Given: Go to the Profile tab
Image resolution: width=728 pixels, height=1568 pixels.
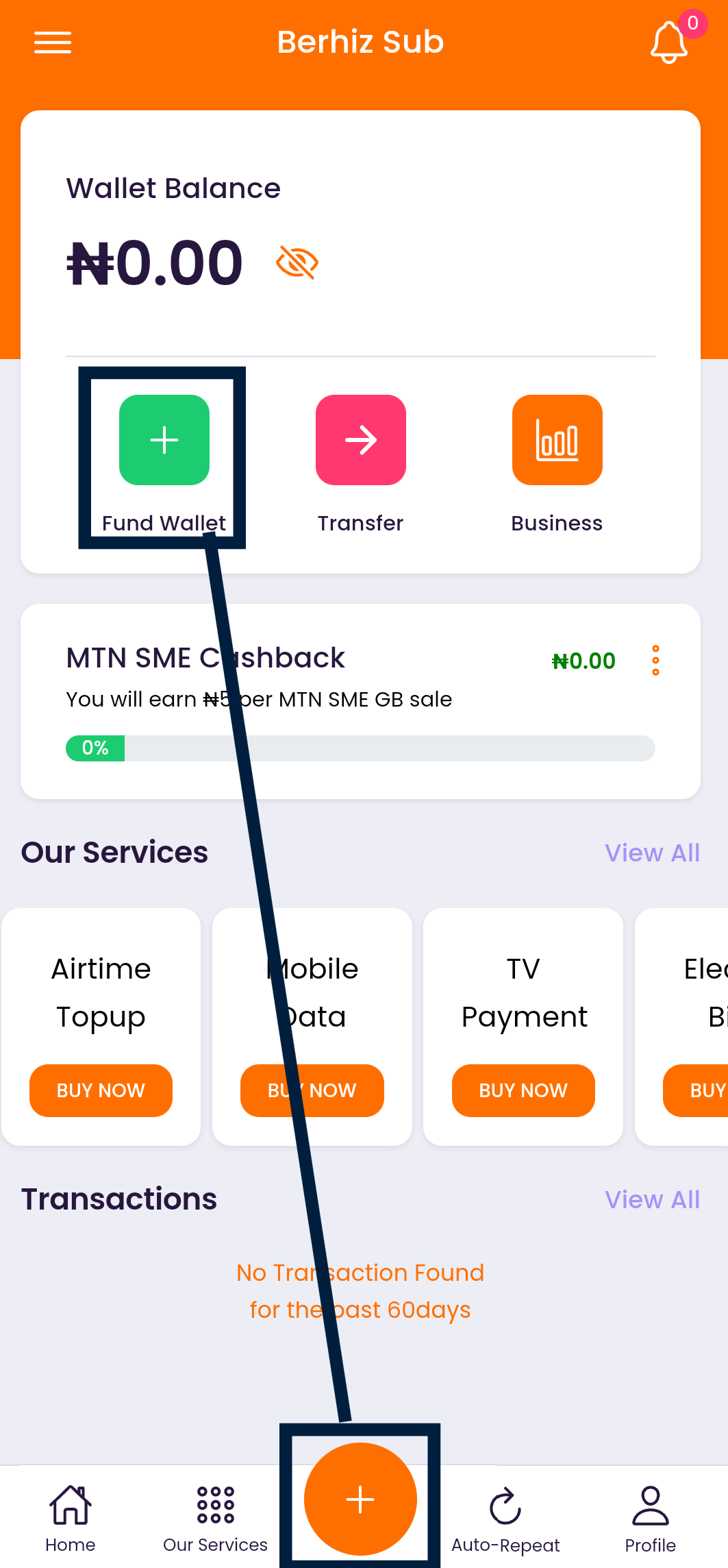Looking at the screenshot, I should tap(650, 1518).
